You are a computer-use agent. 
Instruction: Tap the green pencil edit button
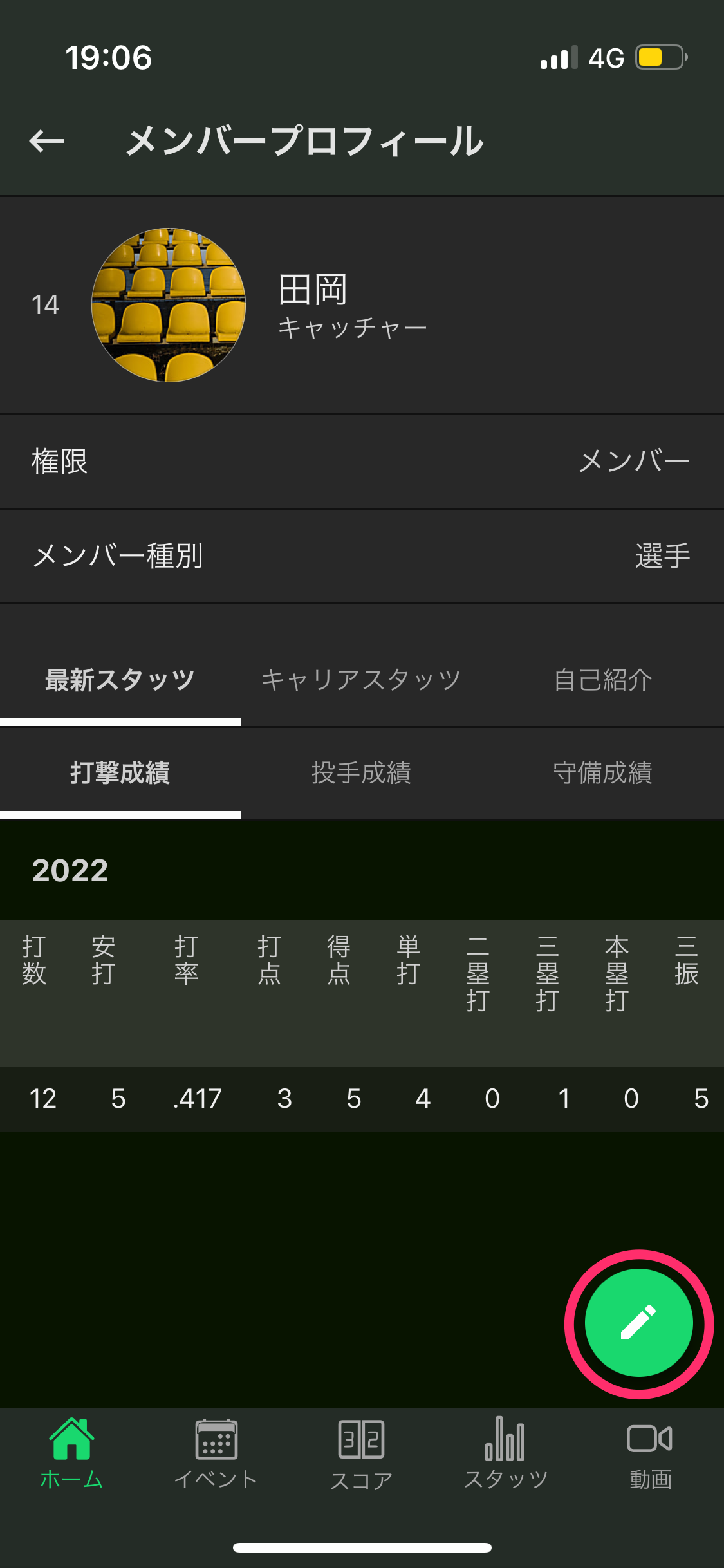tap(638, 1323)
